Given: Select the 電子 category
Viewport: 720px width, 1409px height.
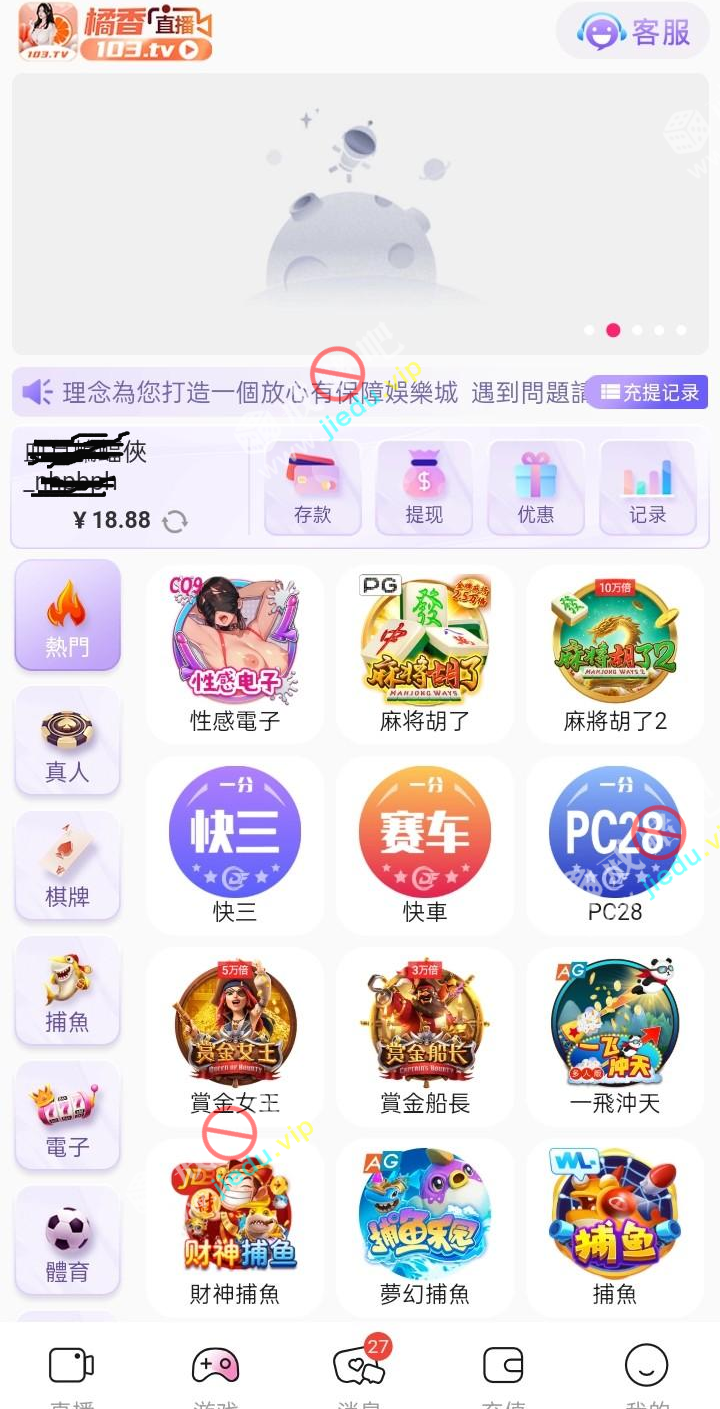Looking at the screenshot, I should click(x=68, y=1115).
